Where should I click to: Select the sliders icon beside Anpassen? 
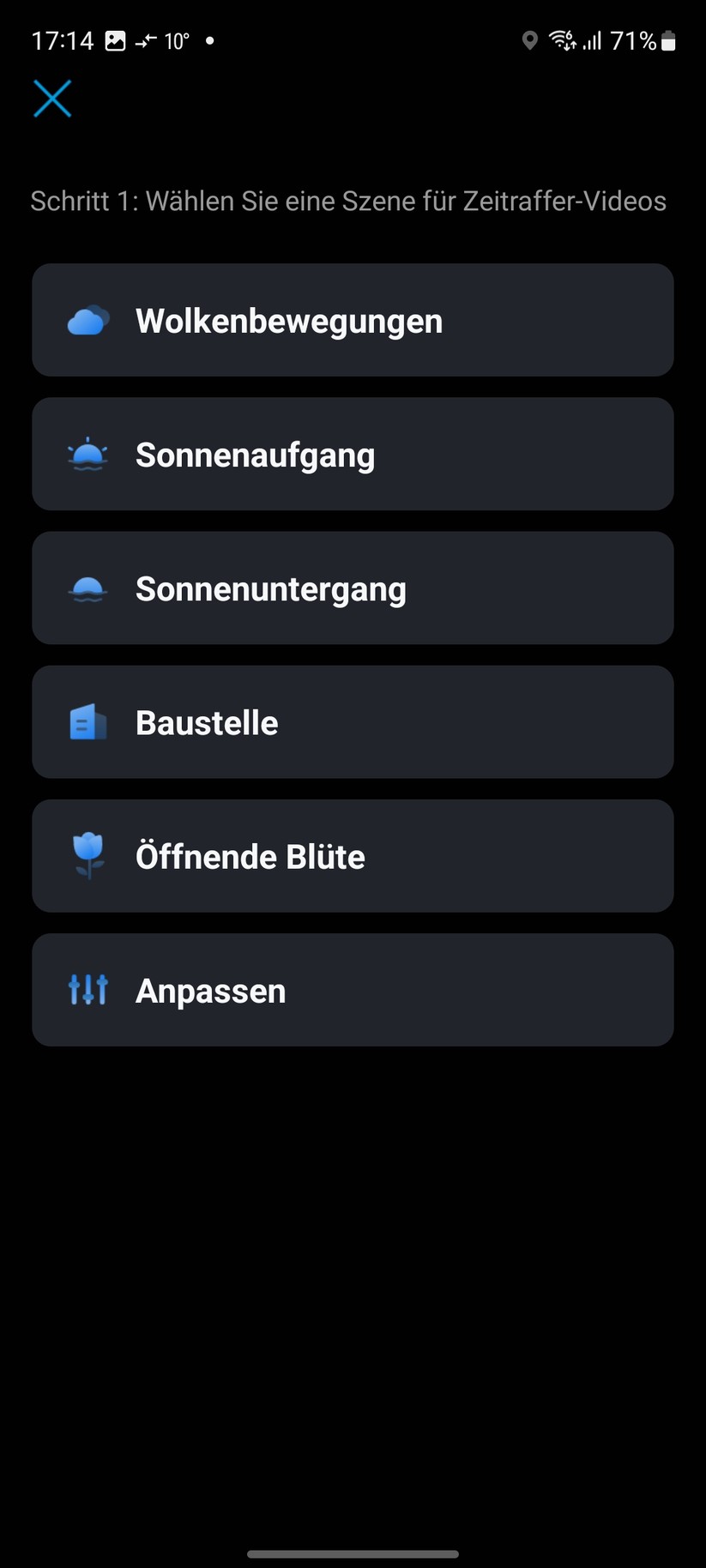87,989
